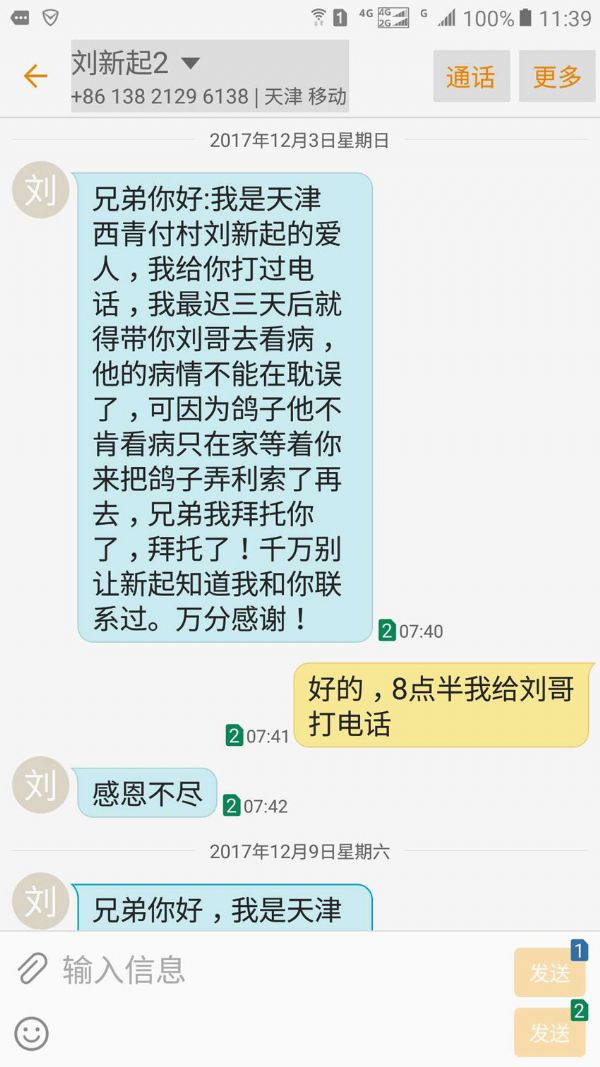
Task: Focus the 输入信息 message input field
Action: tap(280, 968)
